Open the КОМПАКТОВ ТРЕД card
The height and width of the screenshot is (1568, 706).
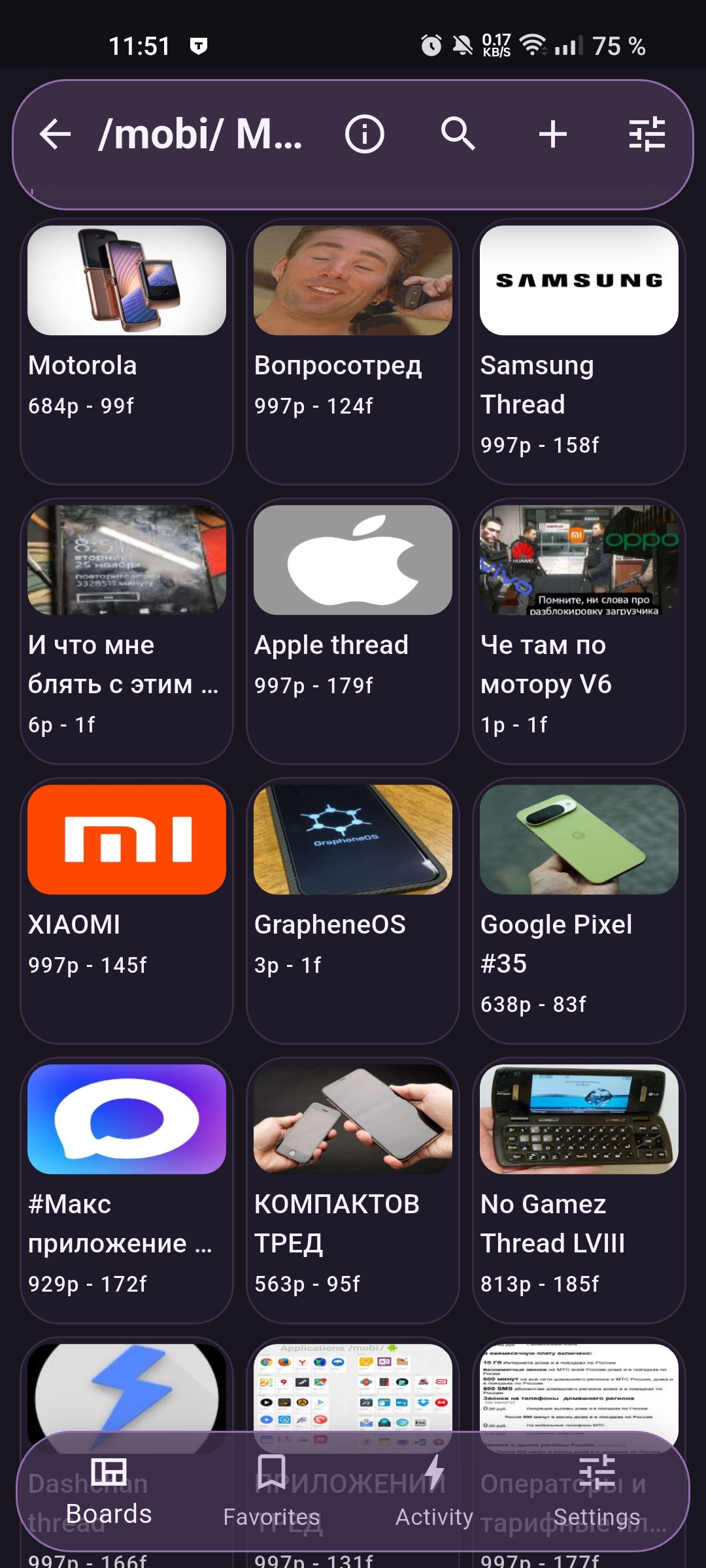[x=353, y=1191]
